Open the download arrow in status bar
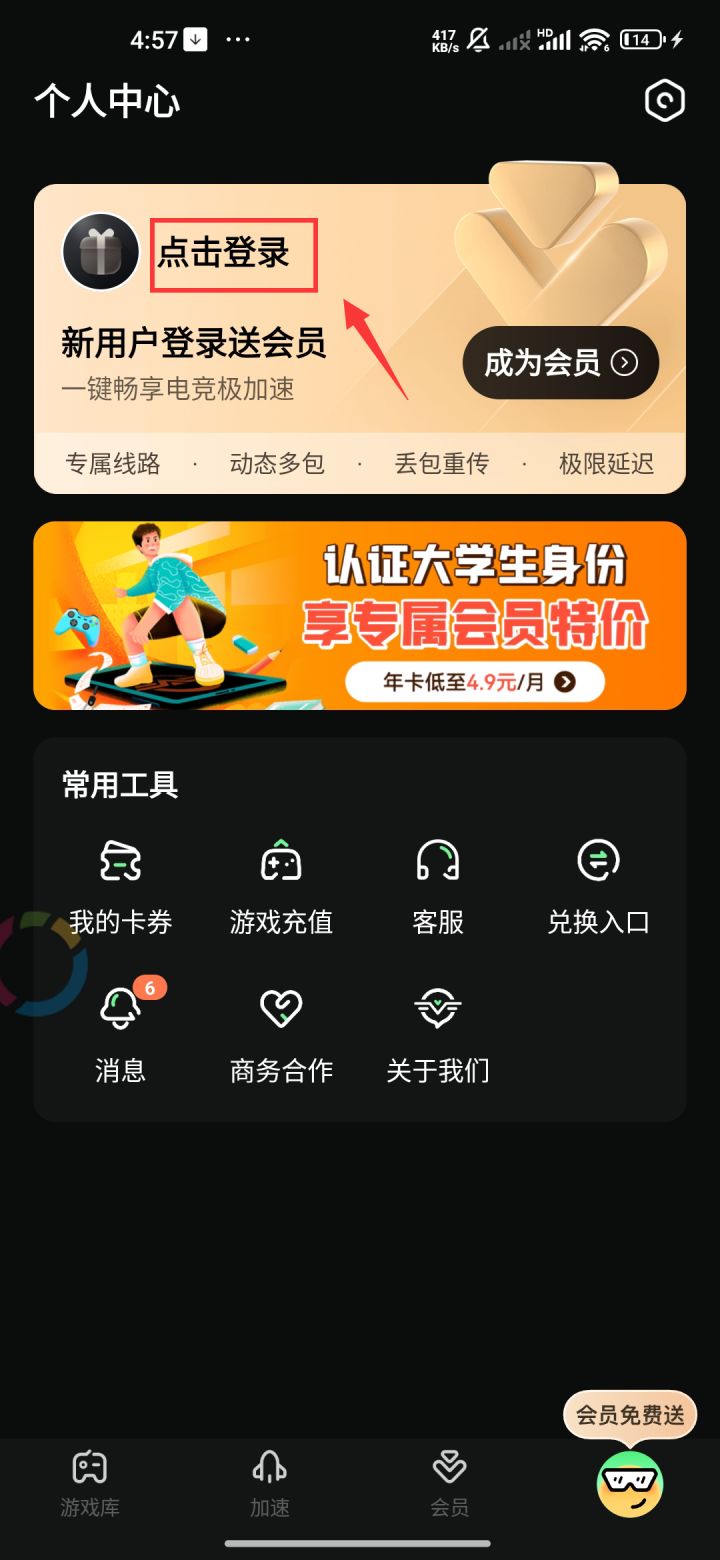 point(196,39)
